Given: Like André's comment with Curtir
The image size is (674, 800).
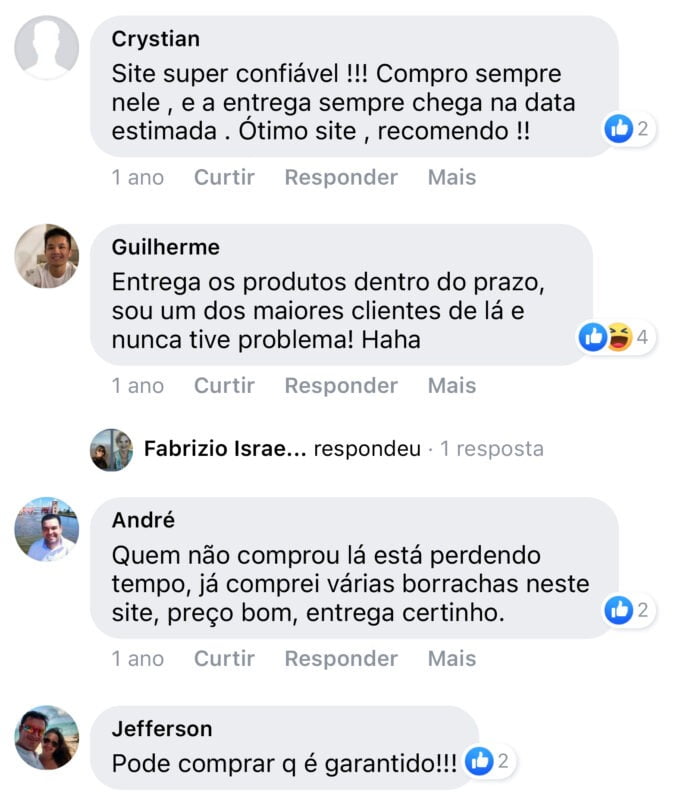Looking at the screenshot, I should [x=224, y=659].
